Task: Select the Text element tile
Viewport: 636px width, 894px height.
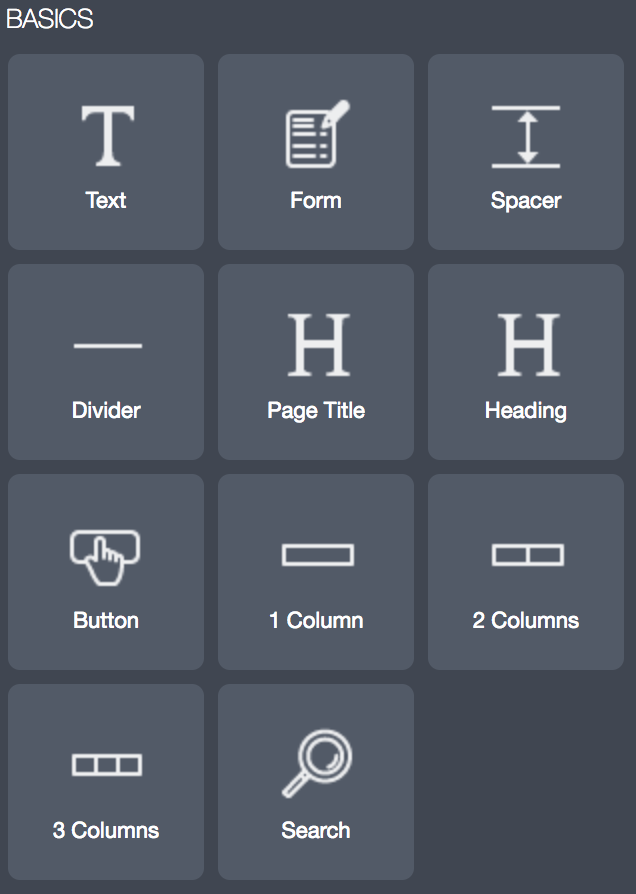Action: tap(106, 152)
